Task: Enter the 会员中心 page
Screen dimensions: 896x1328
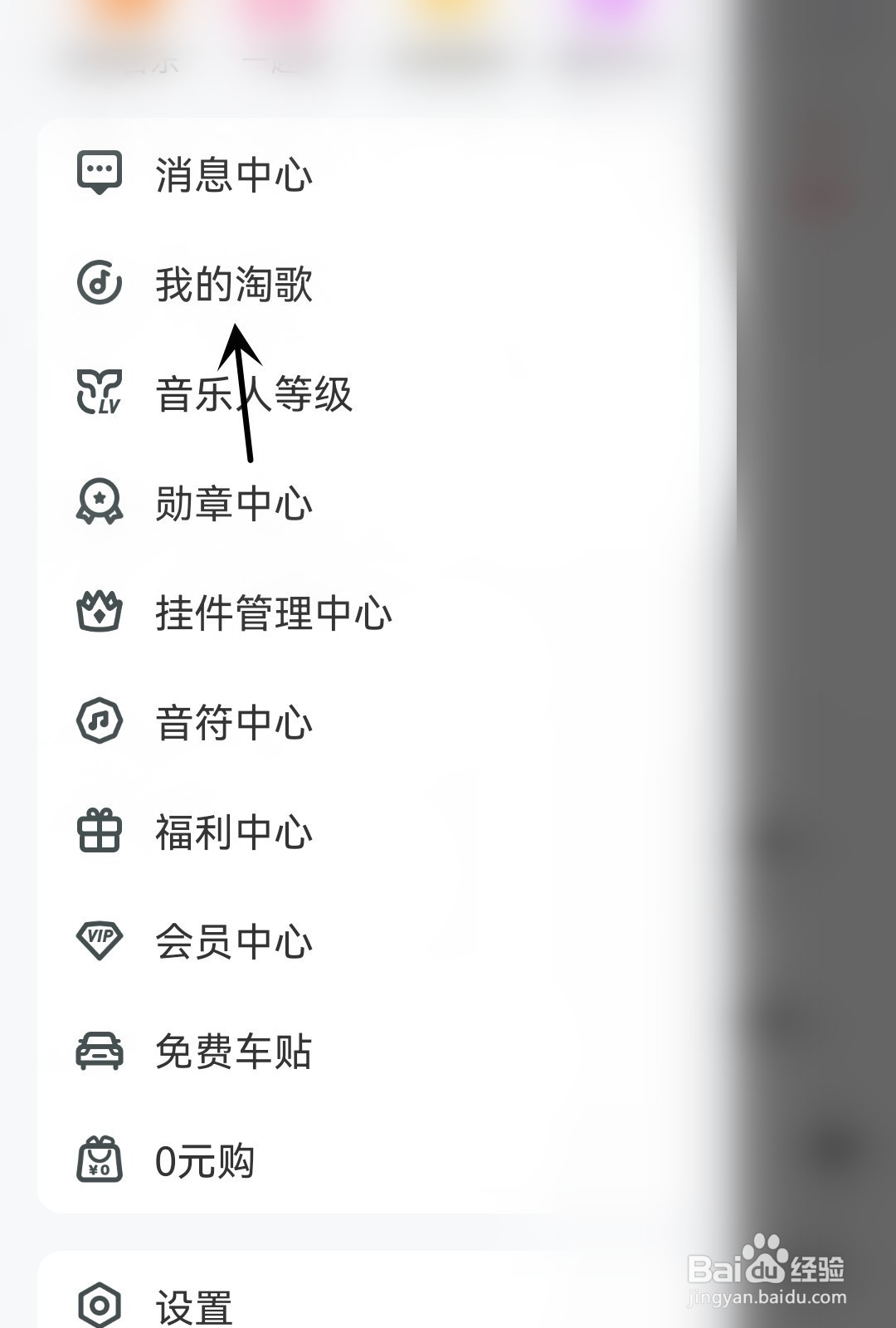Action: pos(235,940)
